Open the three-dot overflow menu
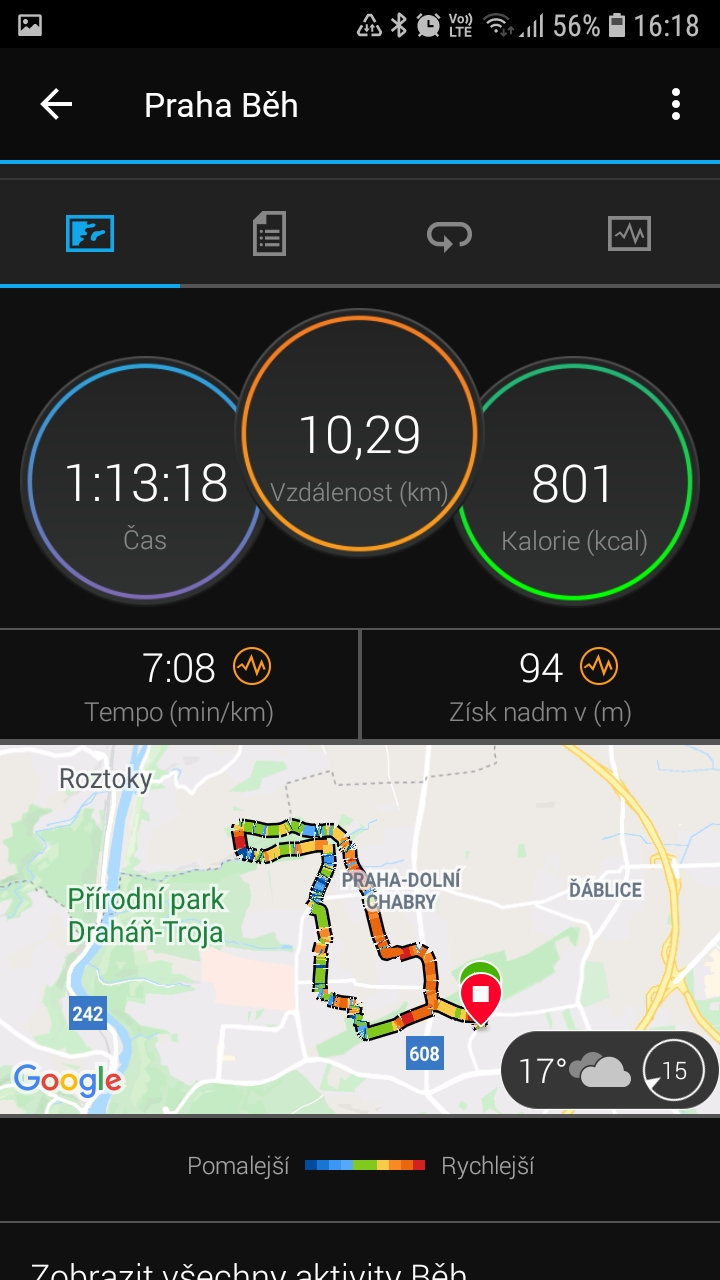Image resolution: width=720 pixels, height=1280 pixels. pyautogui.click(x=676, y=104)
